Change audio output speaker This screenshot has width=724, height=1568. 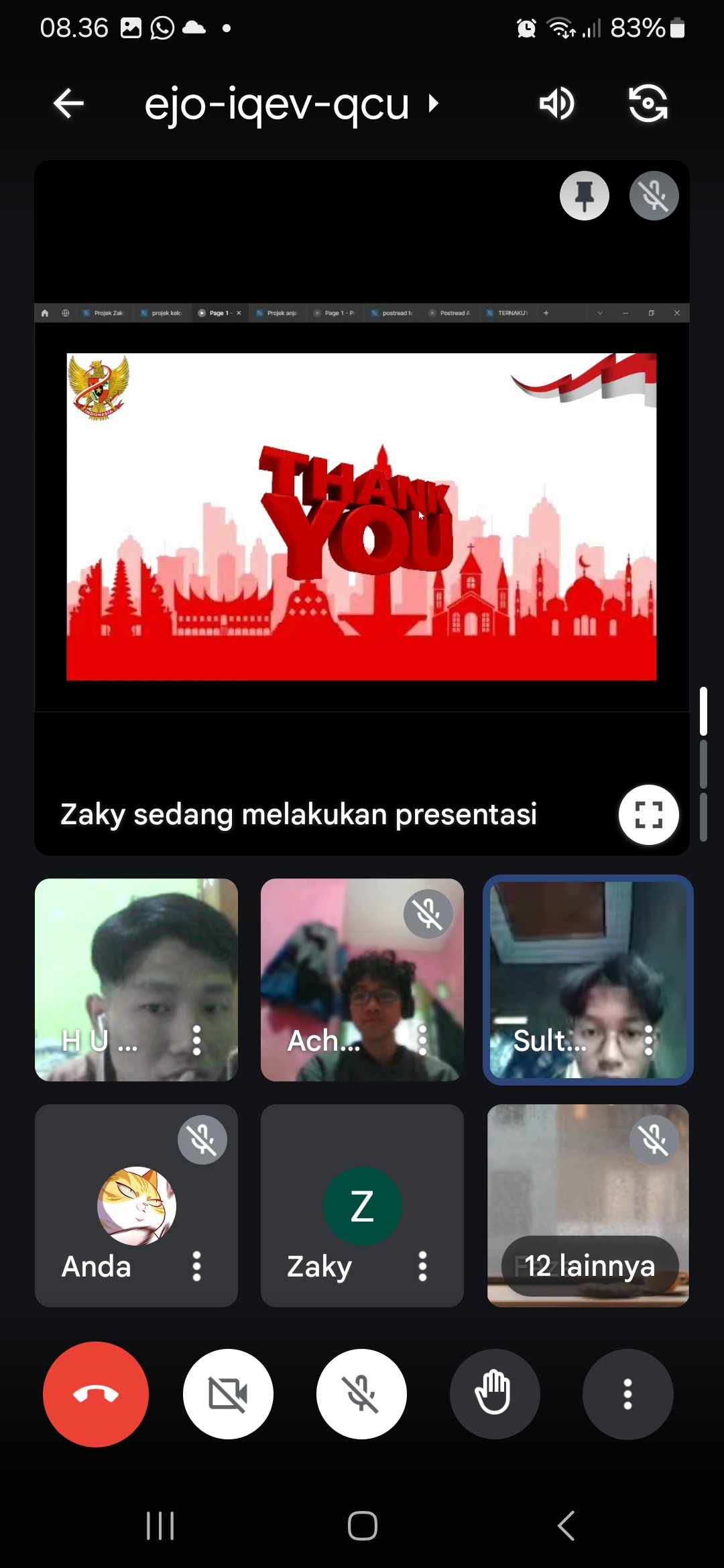pyautogui.click(x=557, y=104)
